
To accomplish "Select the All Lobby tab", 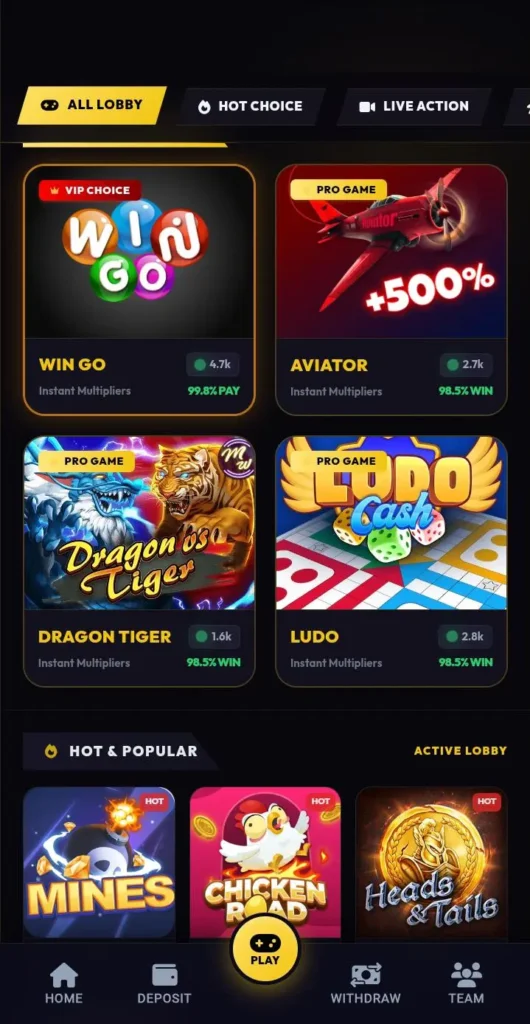I will [92, 105].
